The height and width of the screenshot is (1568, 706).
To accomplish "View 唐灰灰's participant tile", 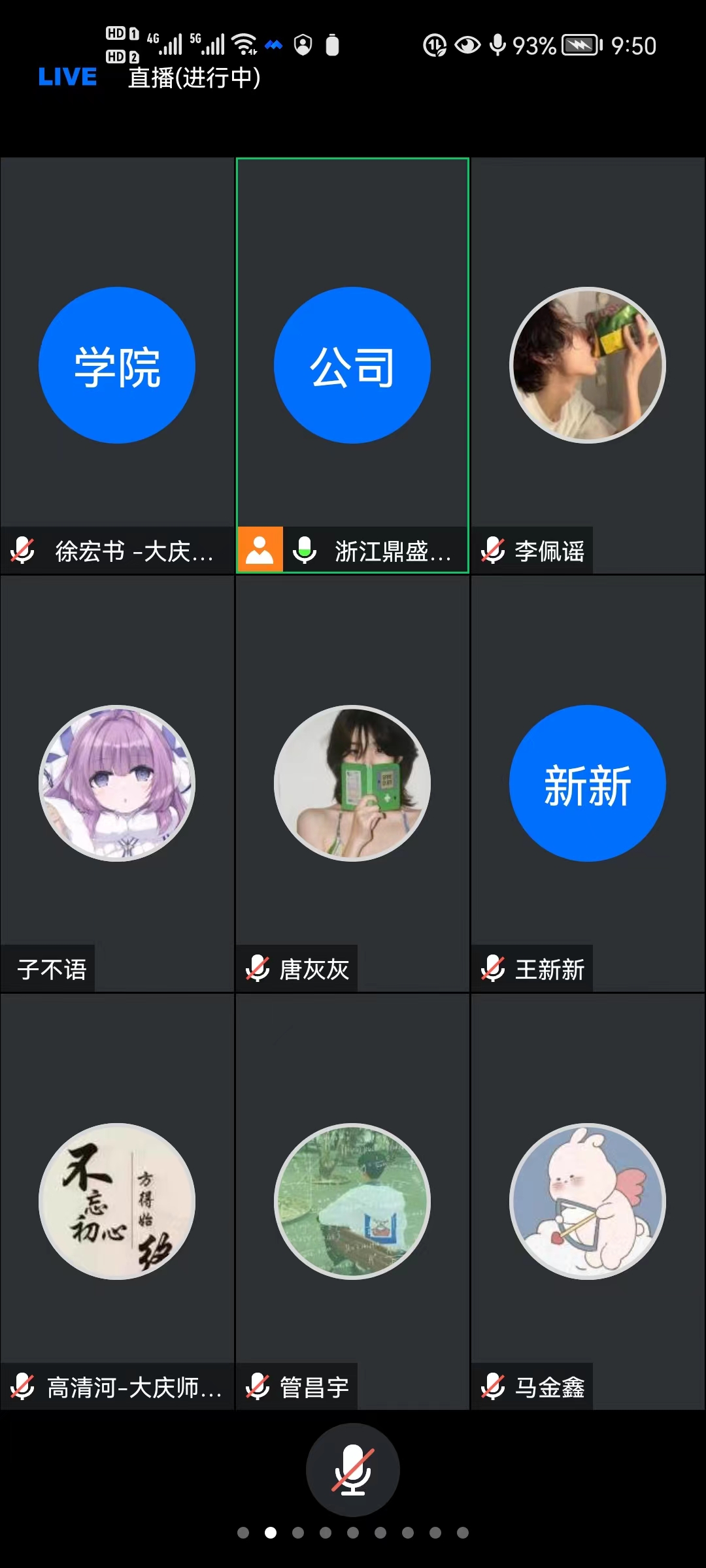I will (352, 783).
